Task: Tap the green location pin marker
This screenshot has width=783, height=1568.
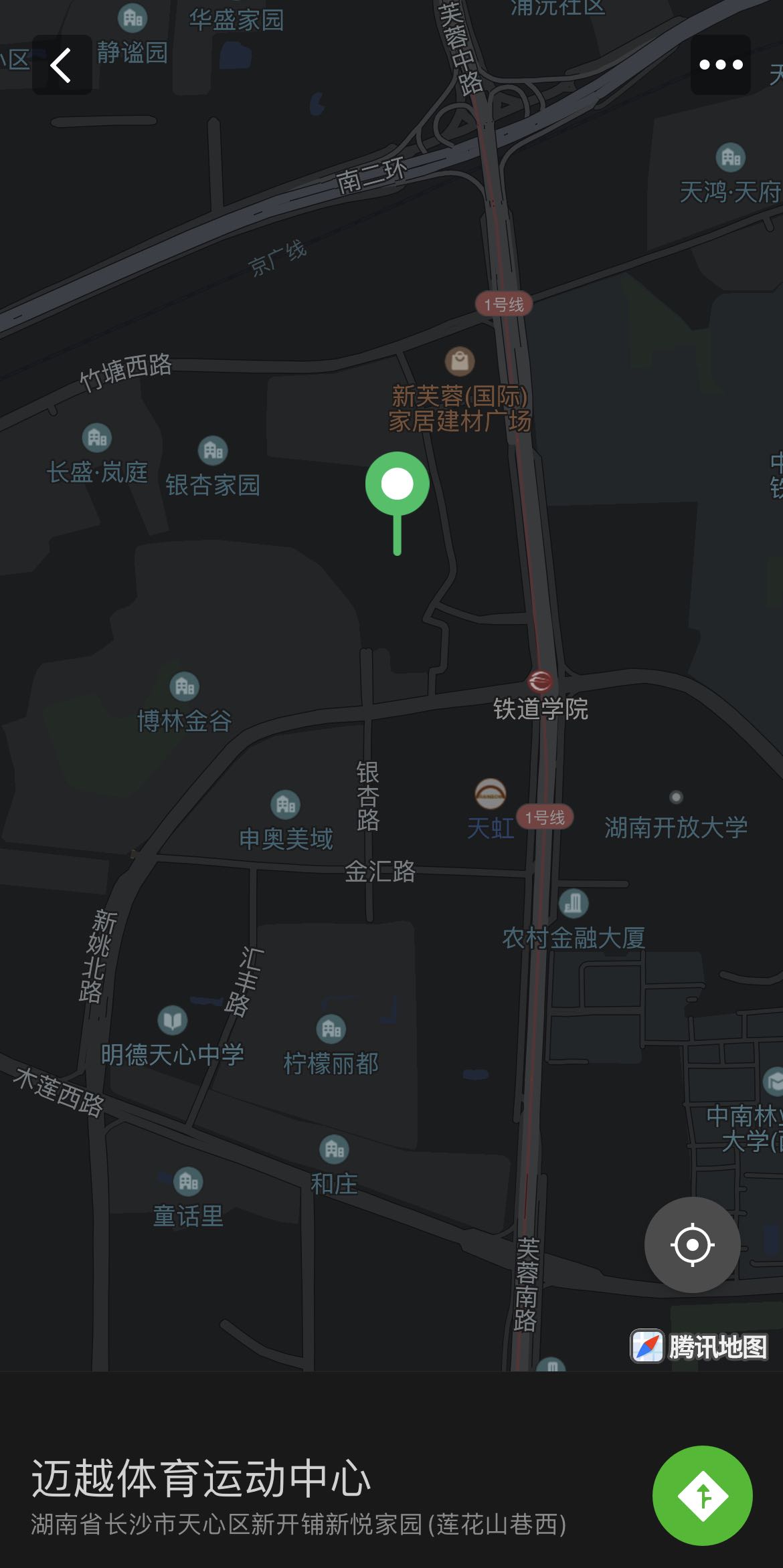Action: pyautogui.click(x=398, y=485)
